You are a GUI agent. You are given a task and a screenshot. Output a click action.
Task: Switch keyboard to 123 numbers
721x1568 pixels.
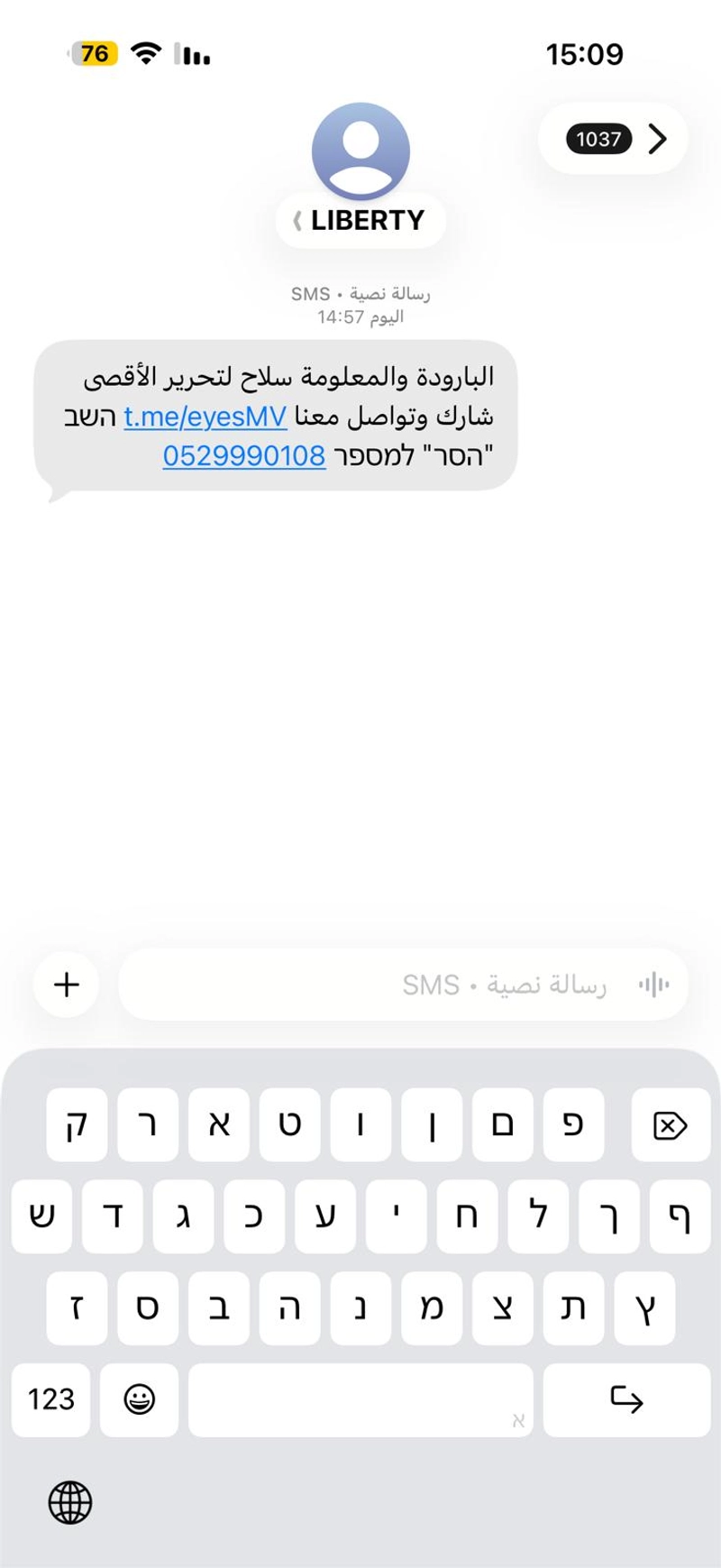(x=50, y=1399)
